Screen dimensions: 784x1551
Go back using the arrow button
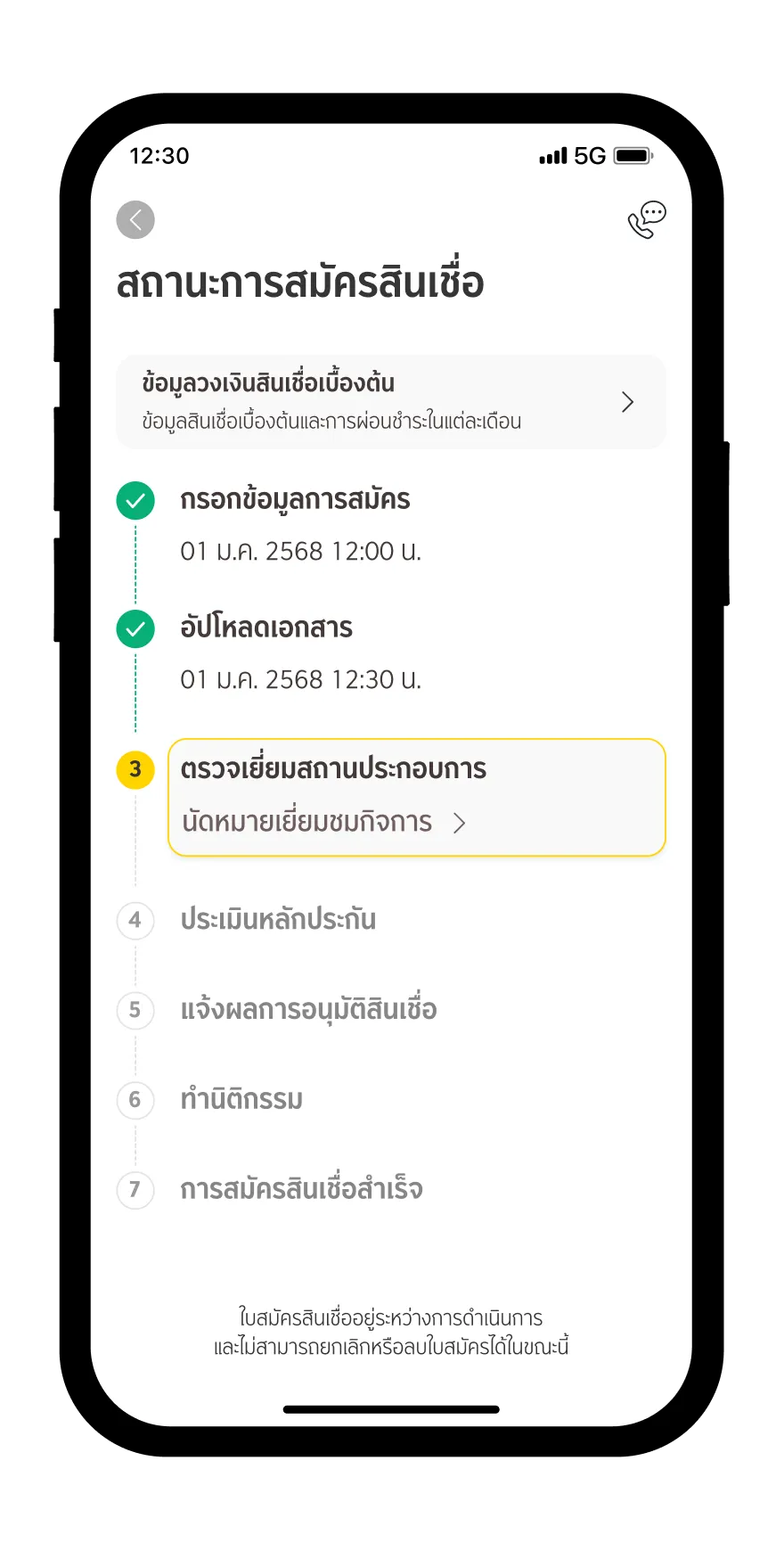point(135,220)
